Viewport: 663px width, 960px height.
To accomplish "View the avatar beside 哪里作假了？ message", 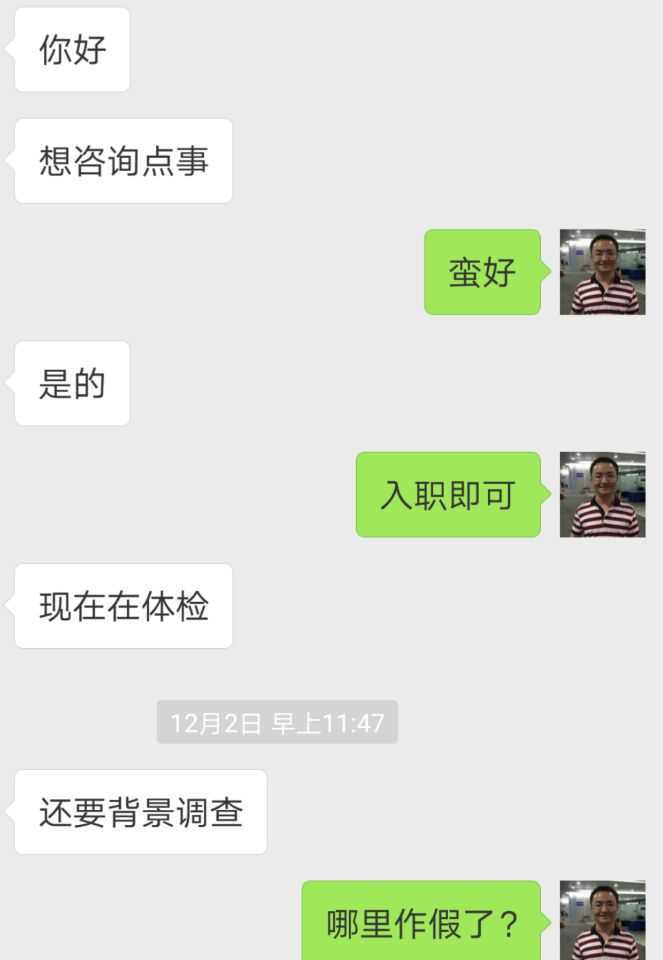I will point(602,920).
